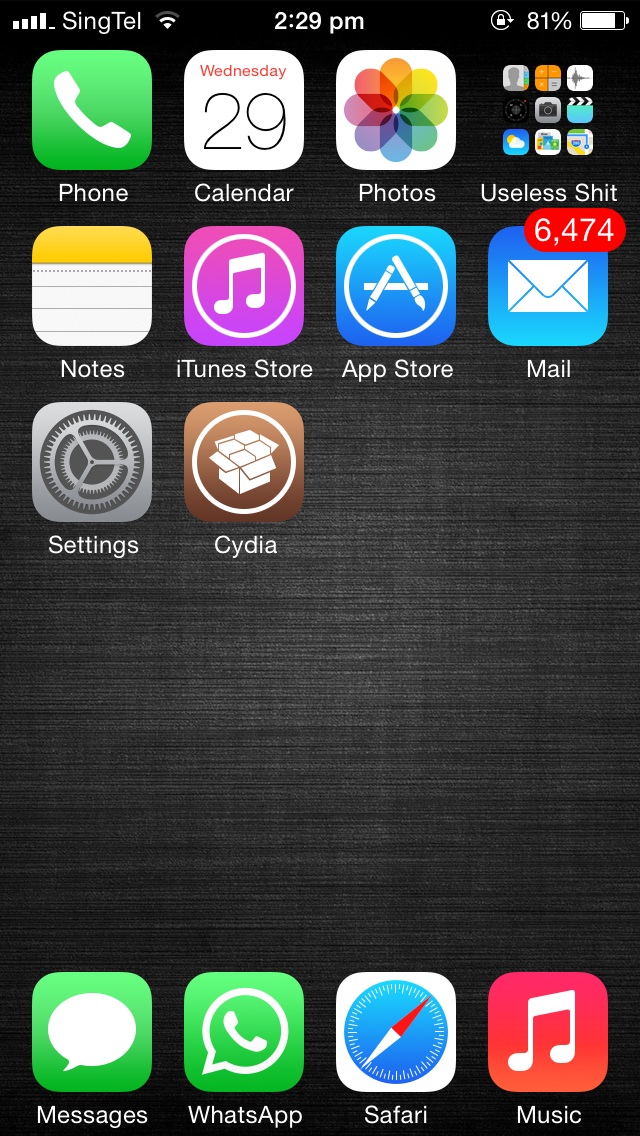The width and height of the screenshot is (640, 1136).
Task: Open Safari browser
Action: coord(396,1032)
